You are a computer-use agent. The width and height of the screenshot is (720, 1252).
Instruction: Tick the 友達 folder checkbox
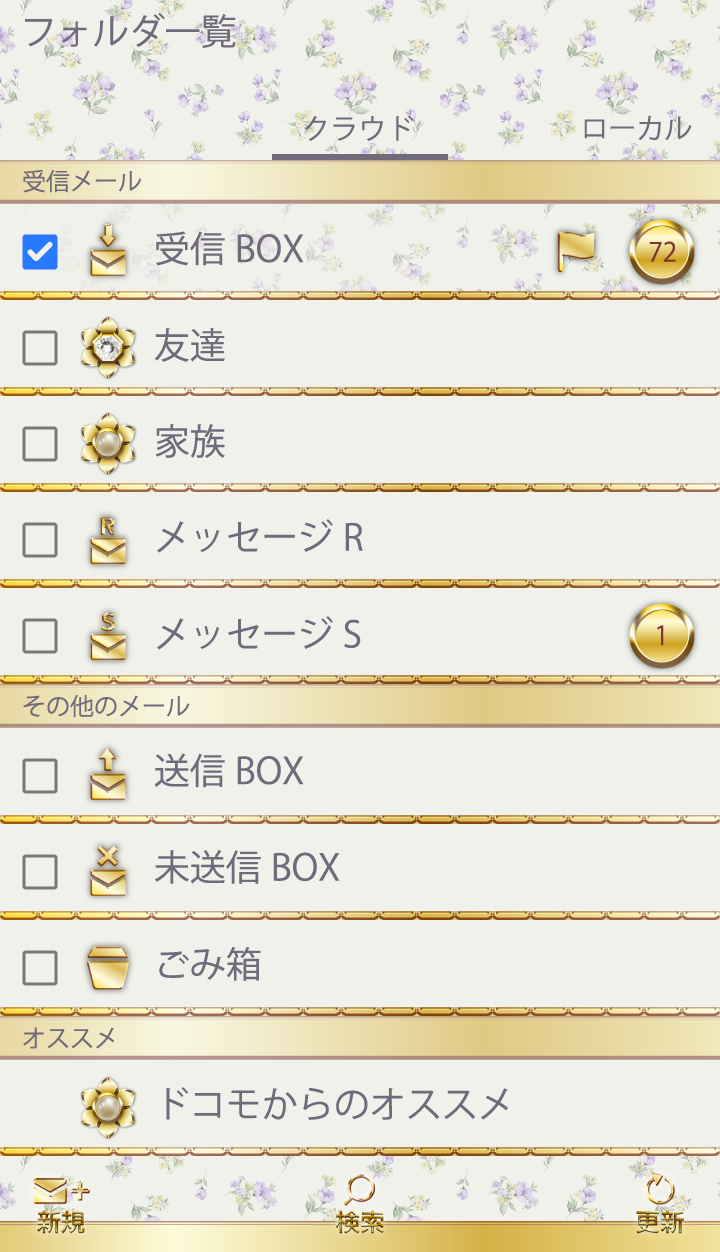click(40, 348)
